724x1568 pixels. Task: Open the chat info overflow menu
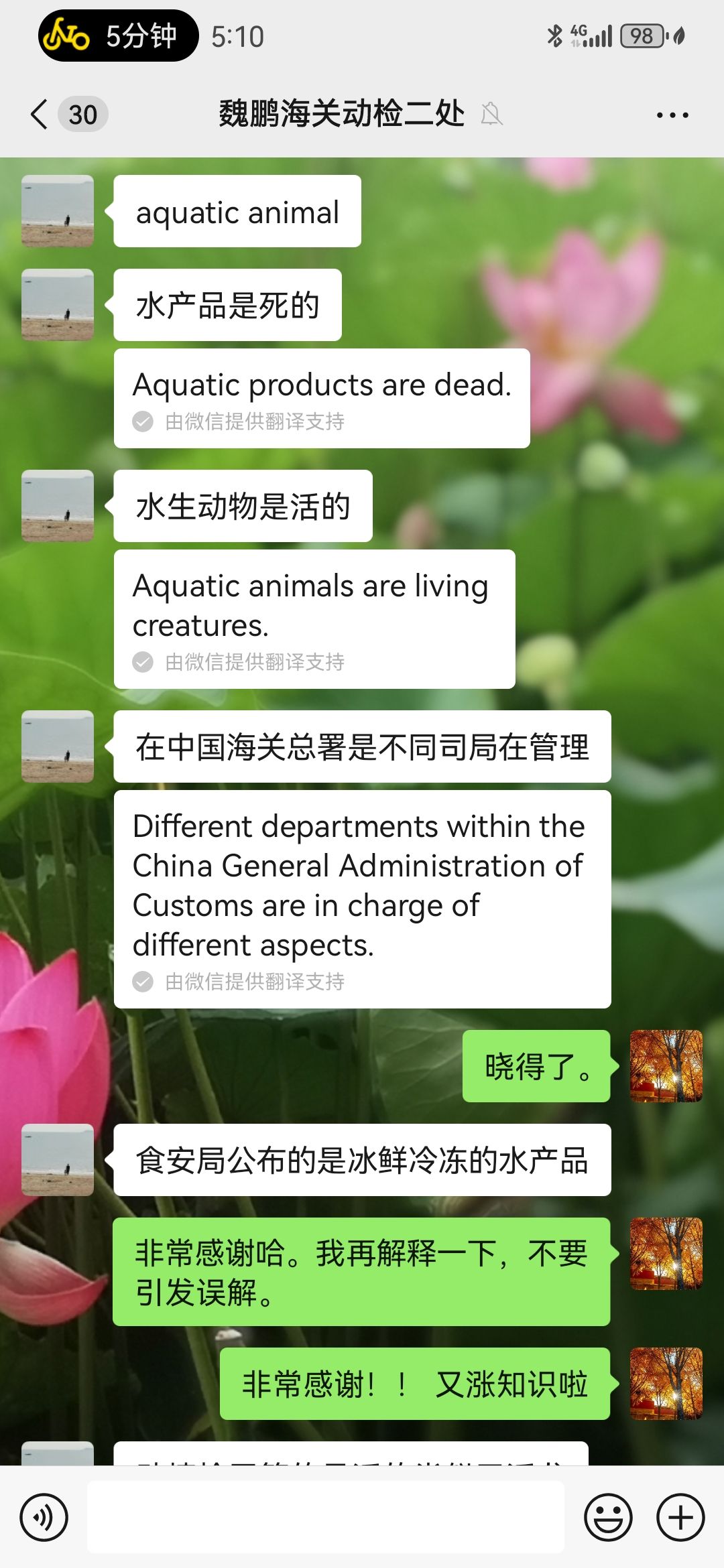[x=672, y=115]
